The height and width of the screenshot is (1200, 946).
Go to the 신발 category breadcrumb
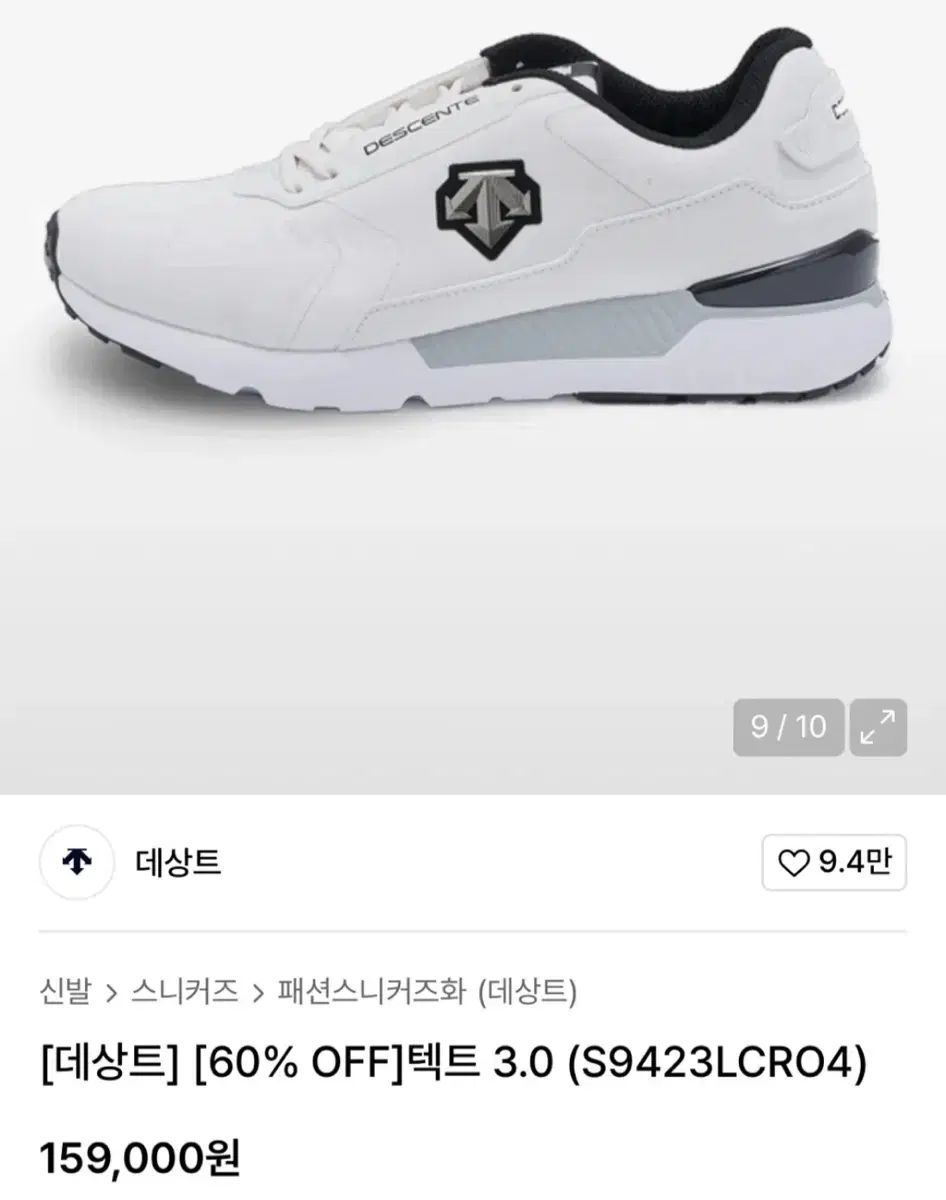coord(66,992)
